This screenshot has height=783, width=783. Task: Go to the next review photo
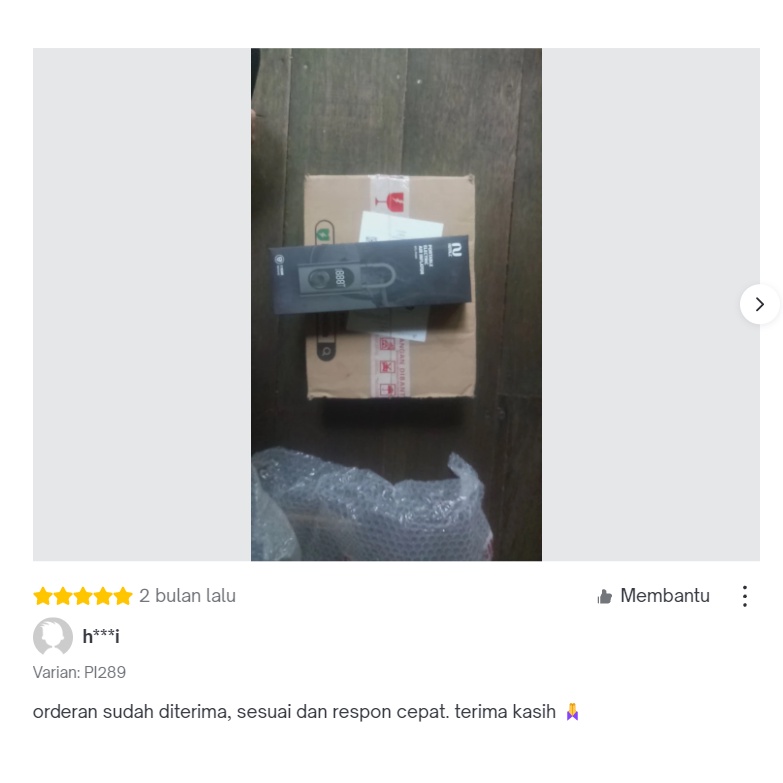coord(759,304)
